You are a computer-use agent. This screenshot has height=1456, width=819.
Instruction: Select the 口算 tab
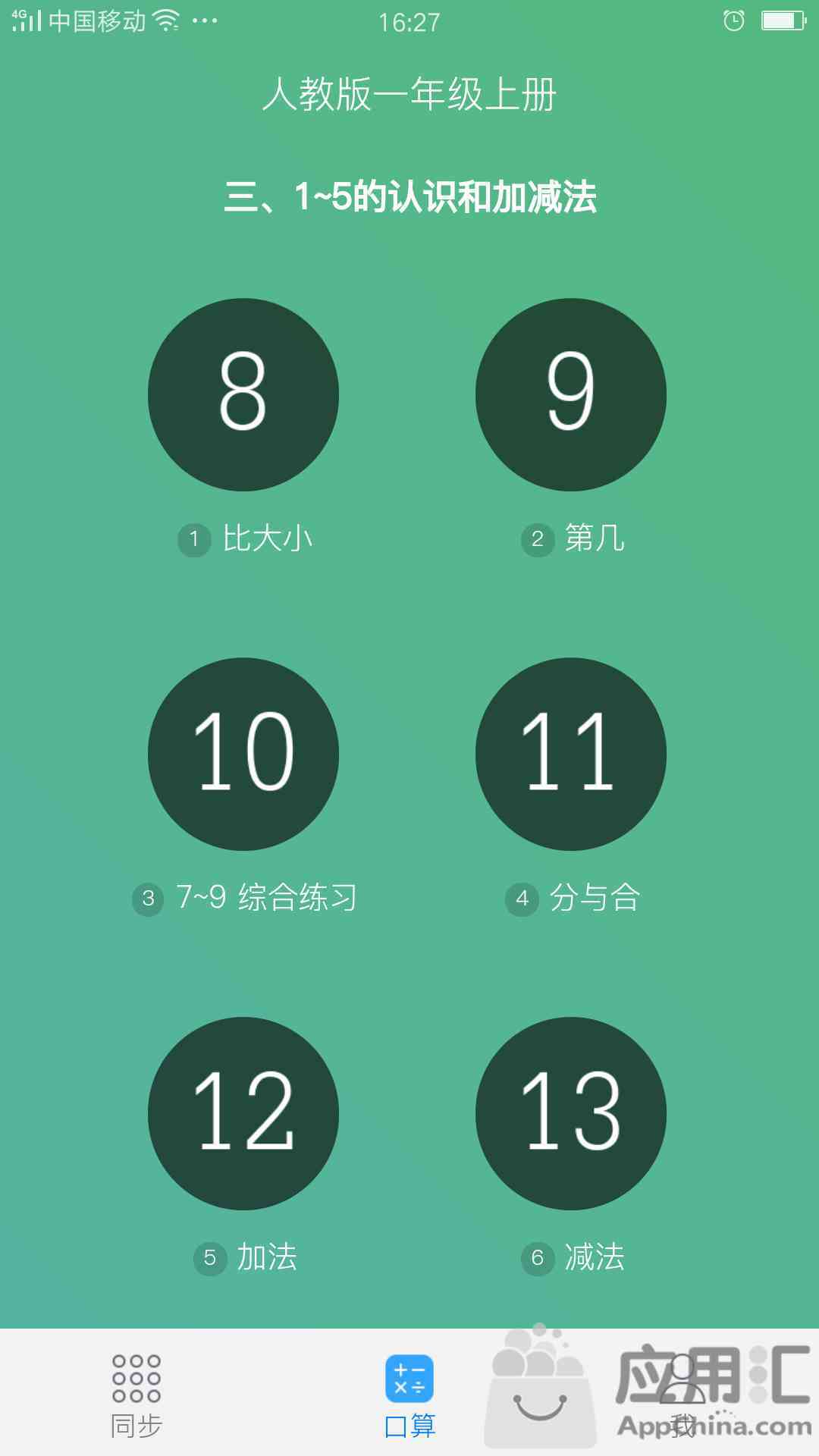[409, 1394]
